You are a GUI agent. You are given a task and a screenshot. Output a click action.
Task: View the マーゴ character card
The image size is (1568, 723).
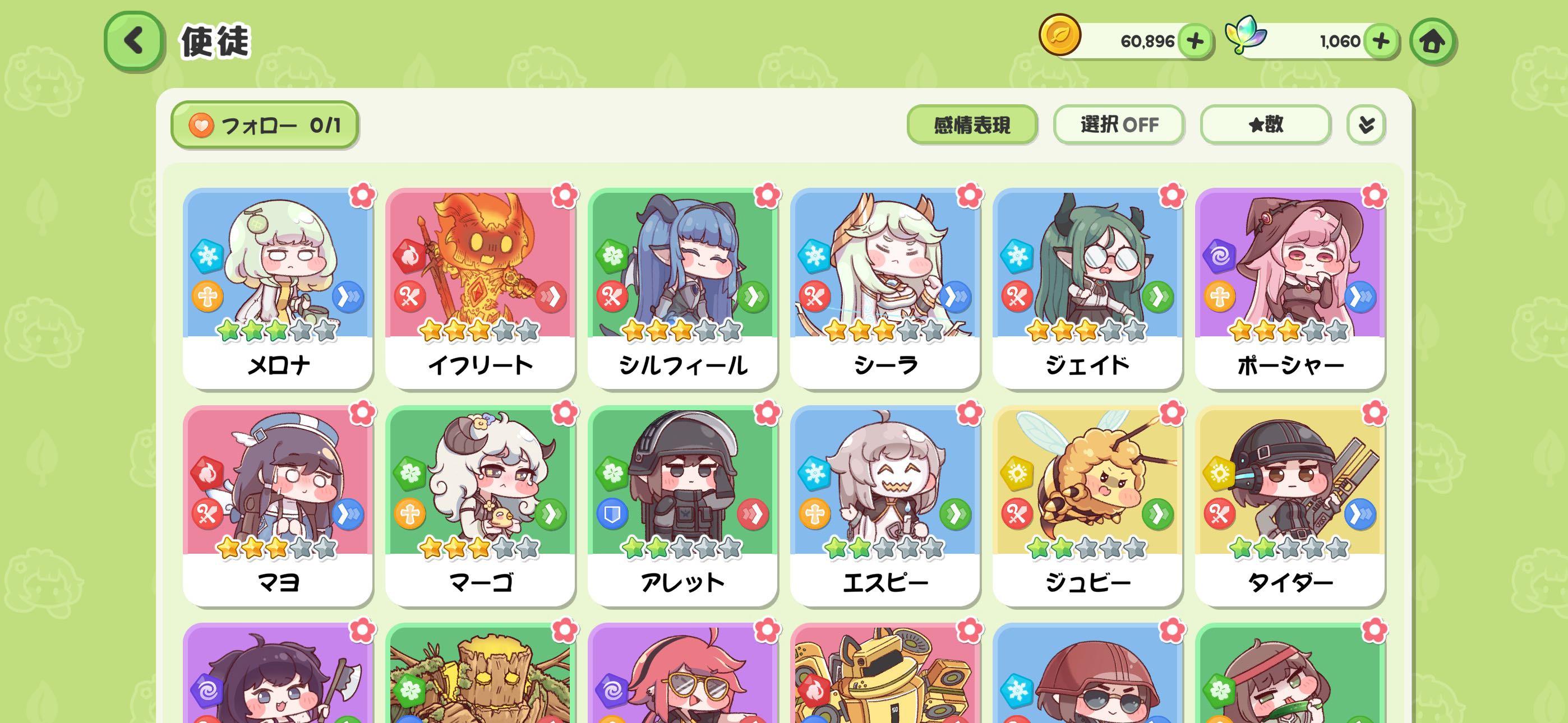pyautogui.click(x=480, y=504)
